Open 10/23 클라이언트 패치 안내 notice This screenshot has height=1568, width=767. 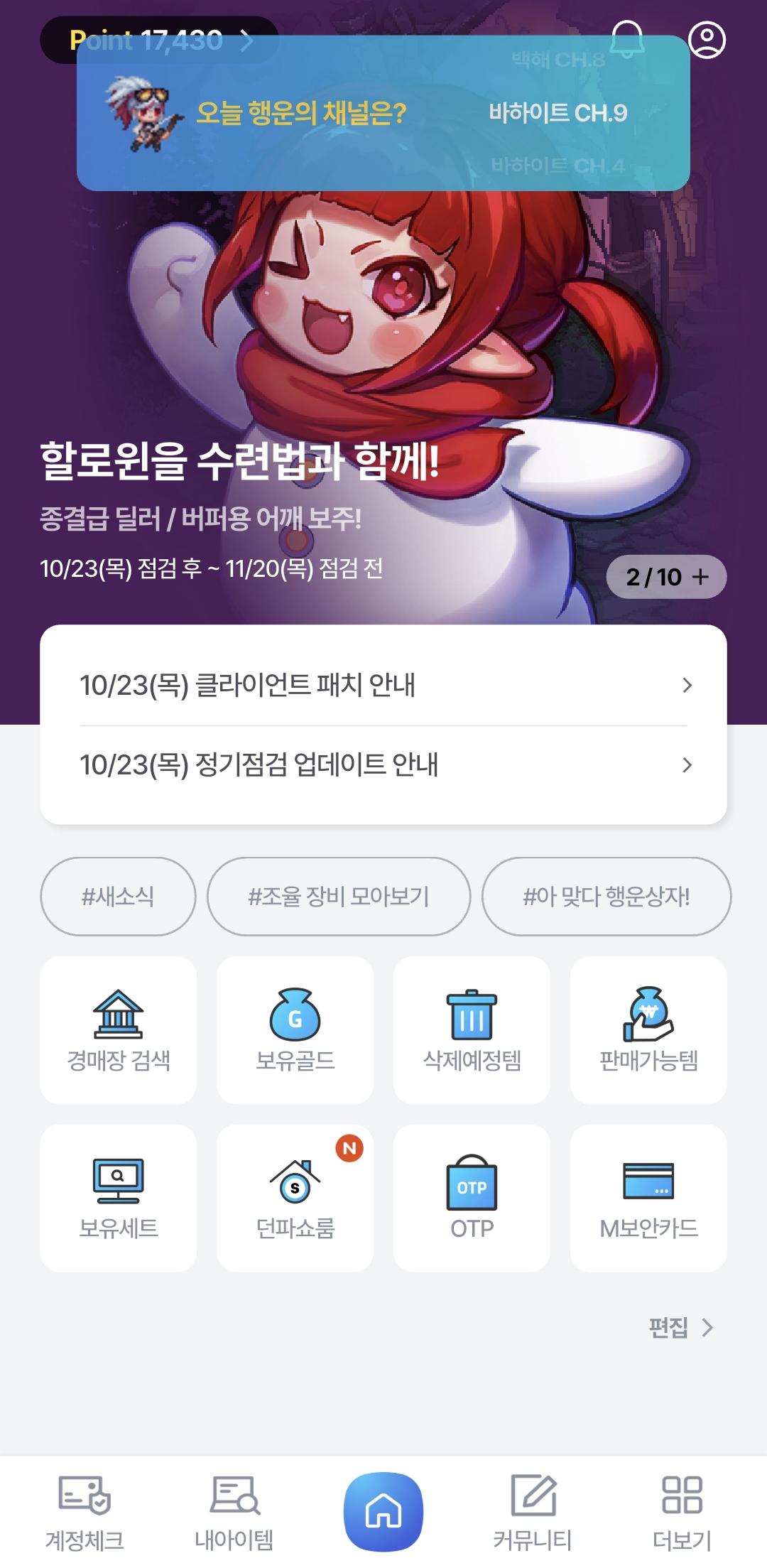pyautogui.click(x=383, y=686)
